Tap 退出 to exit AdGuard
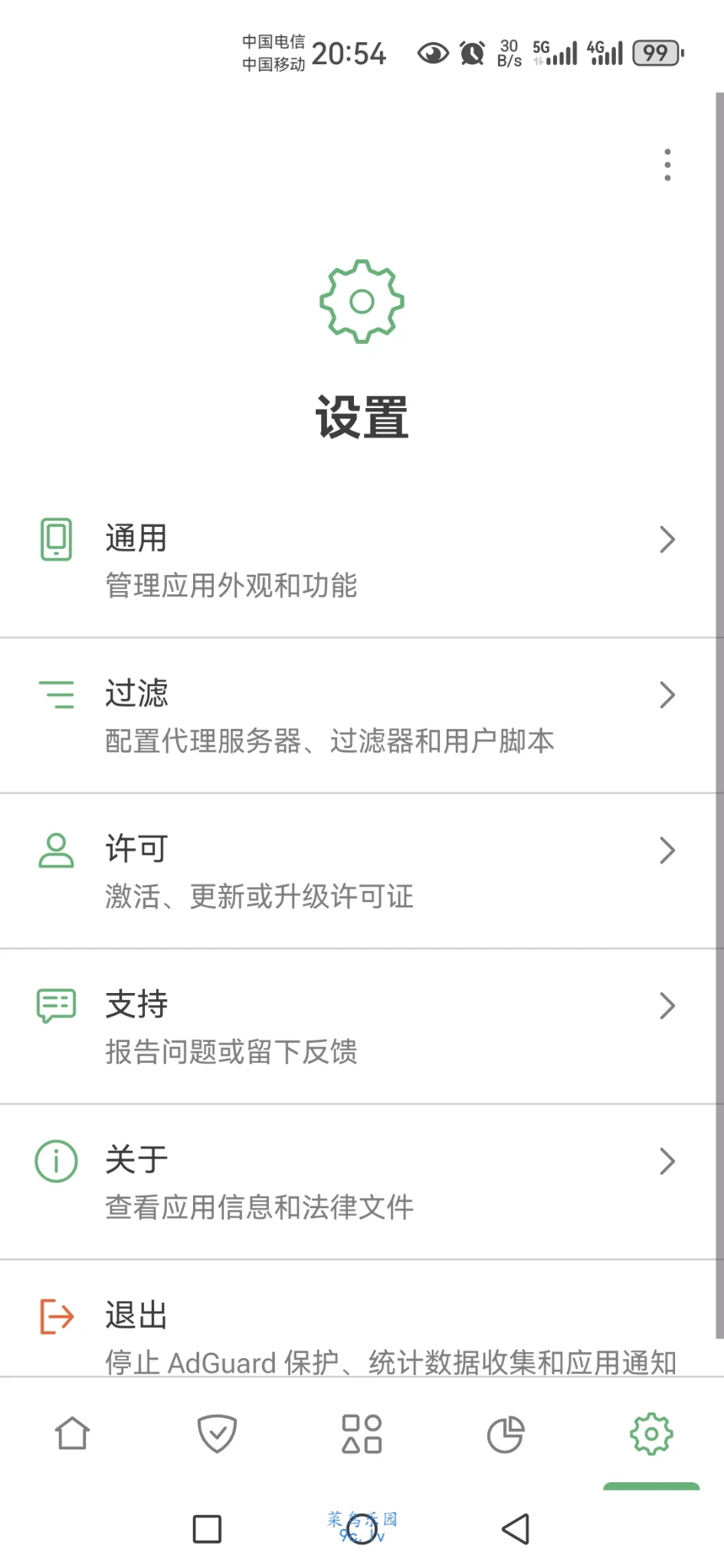The width and height of the screenshot is (724, 1568). click(x=358, y=1318)
